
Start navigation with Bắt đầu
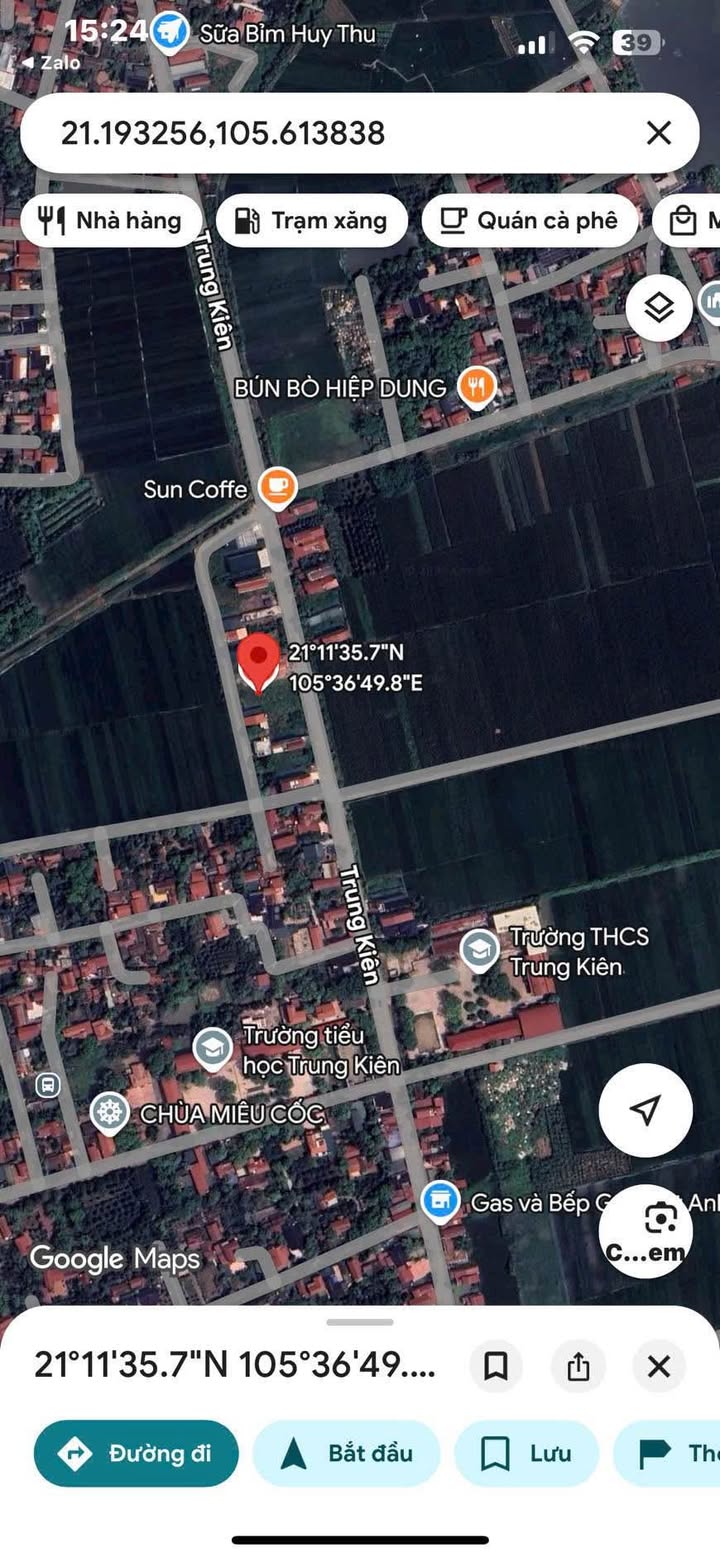(x=346, y=1453)
